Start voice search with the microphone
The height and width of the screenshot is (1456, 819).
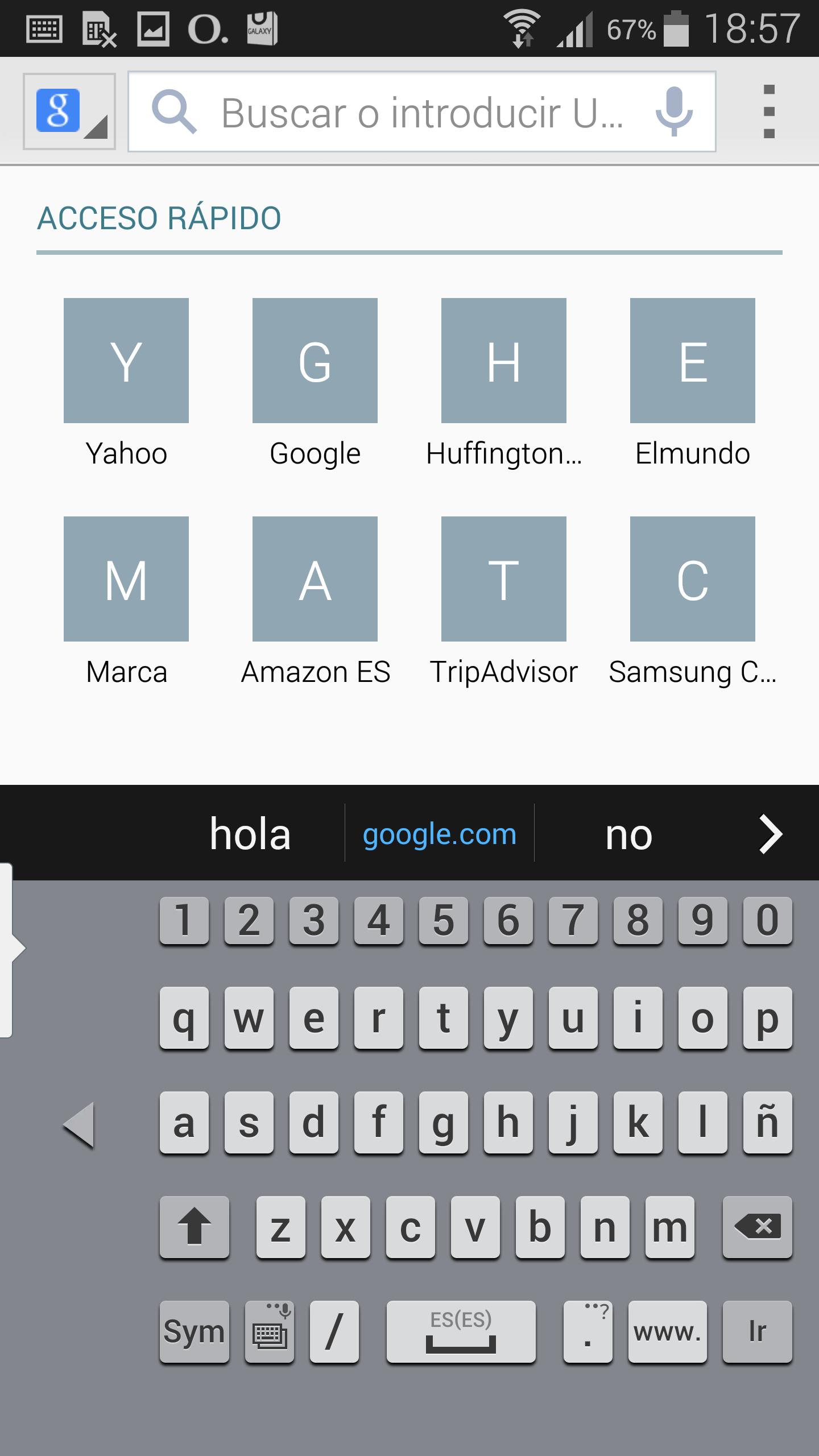(674, 111)
